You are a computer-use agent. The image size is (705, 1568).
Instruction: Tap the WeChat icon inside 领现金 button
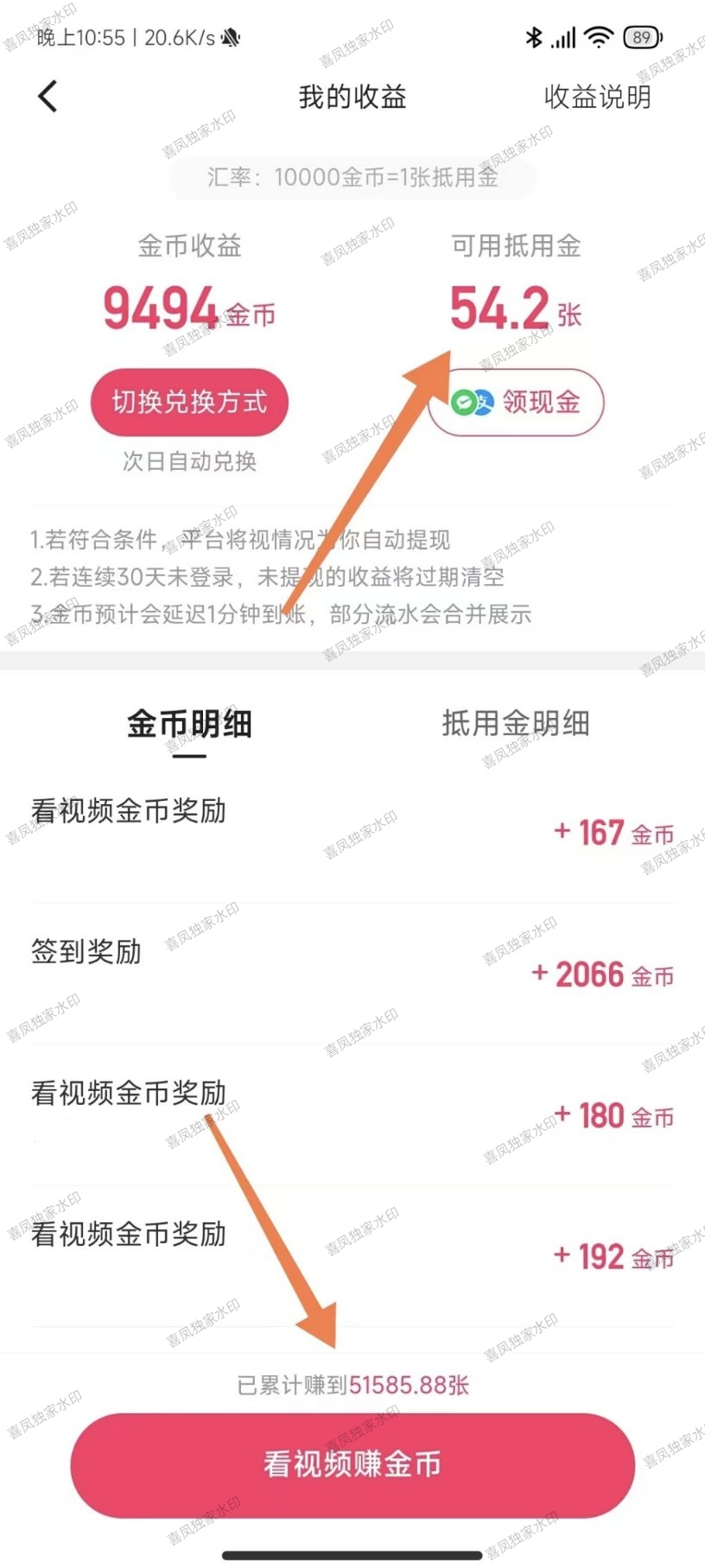point(464,403)
